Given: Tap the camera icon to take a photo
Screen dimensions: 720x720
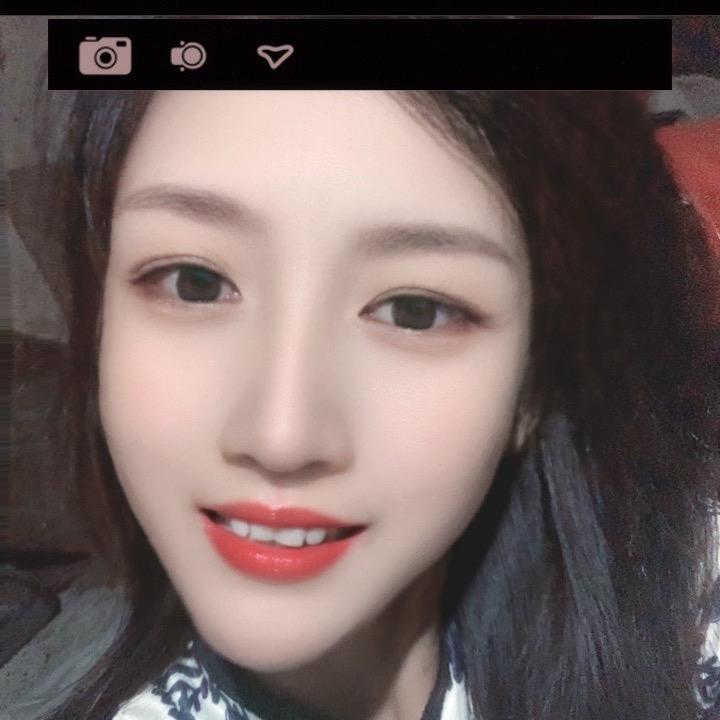Looking at the screenshot, I should 105,55.
